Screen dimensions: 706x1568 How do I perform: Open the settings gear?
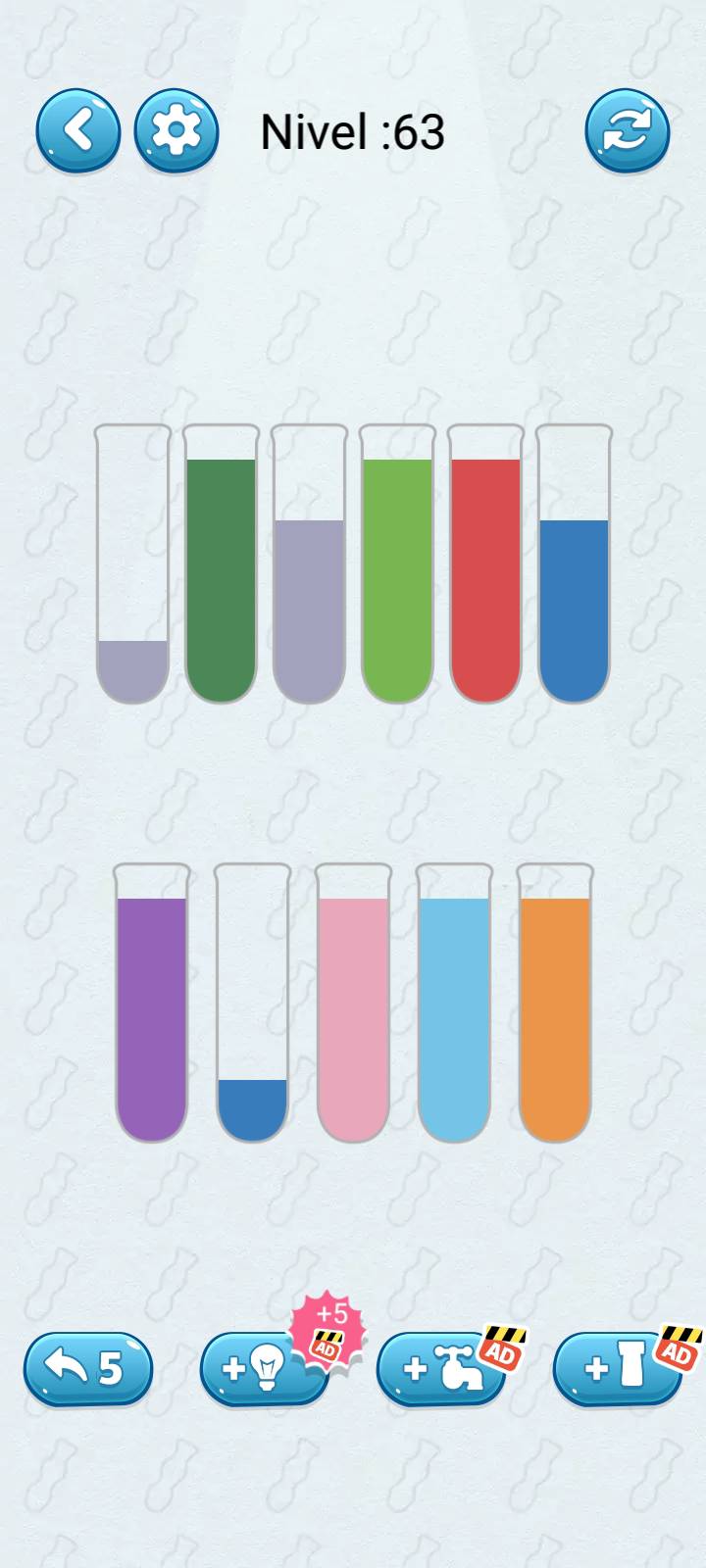[x=176, y=130]
